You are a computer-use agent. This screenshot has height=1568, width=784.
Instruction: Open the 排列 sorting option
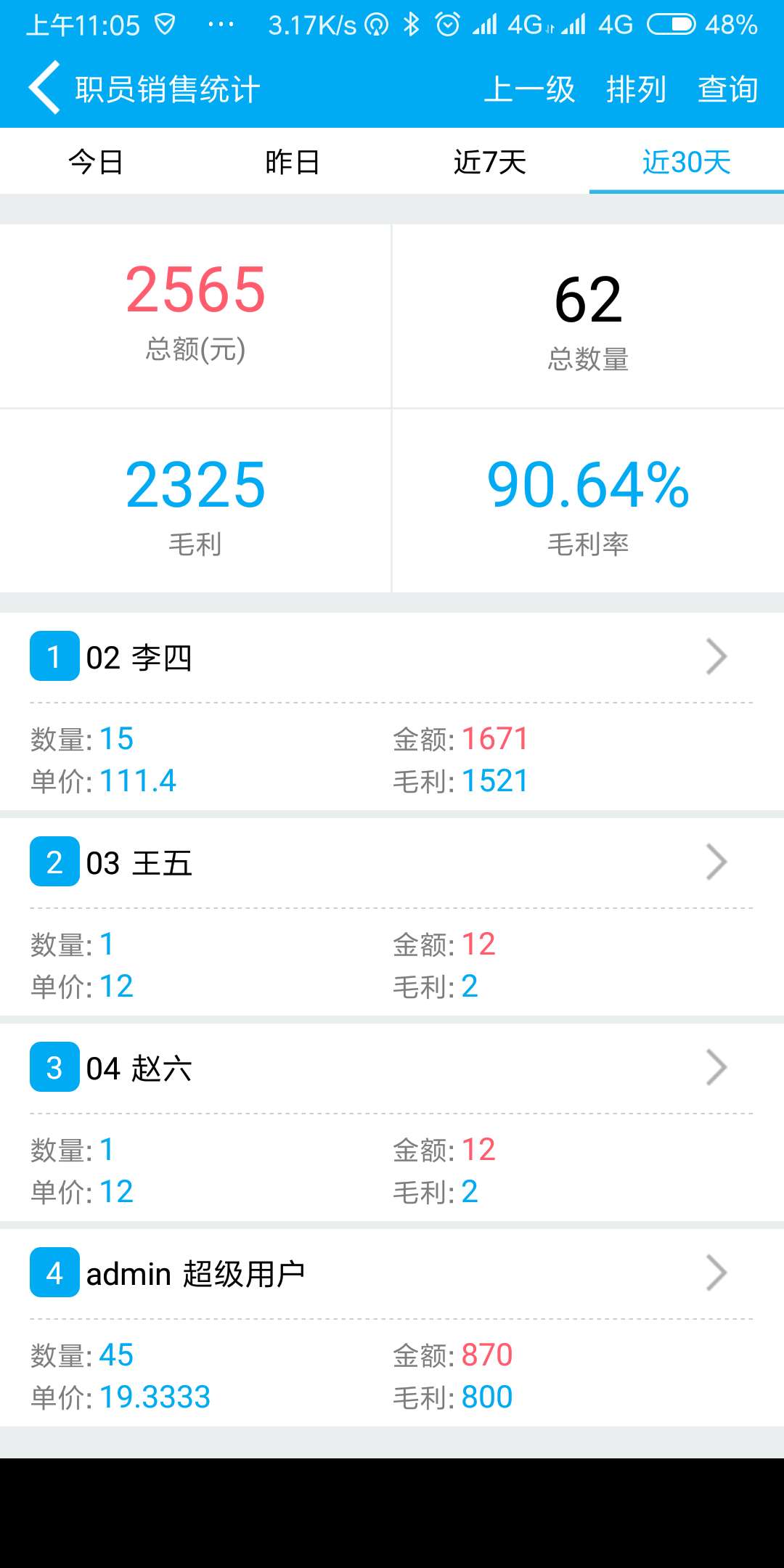636,89
